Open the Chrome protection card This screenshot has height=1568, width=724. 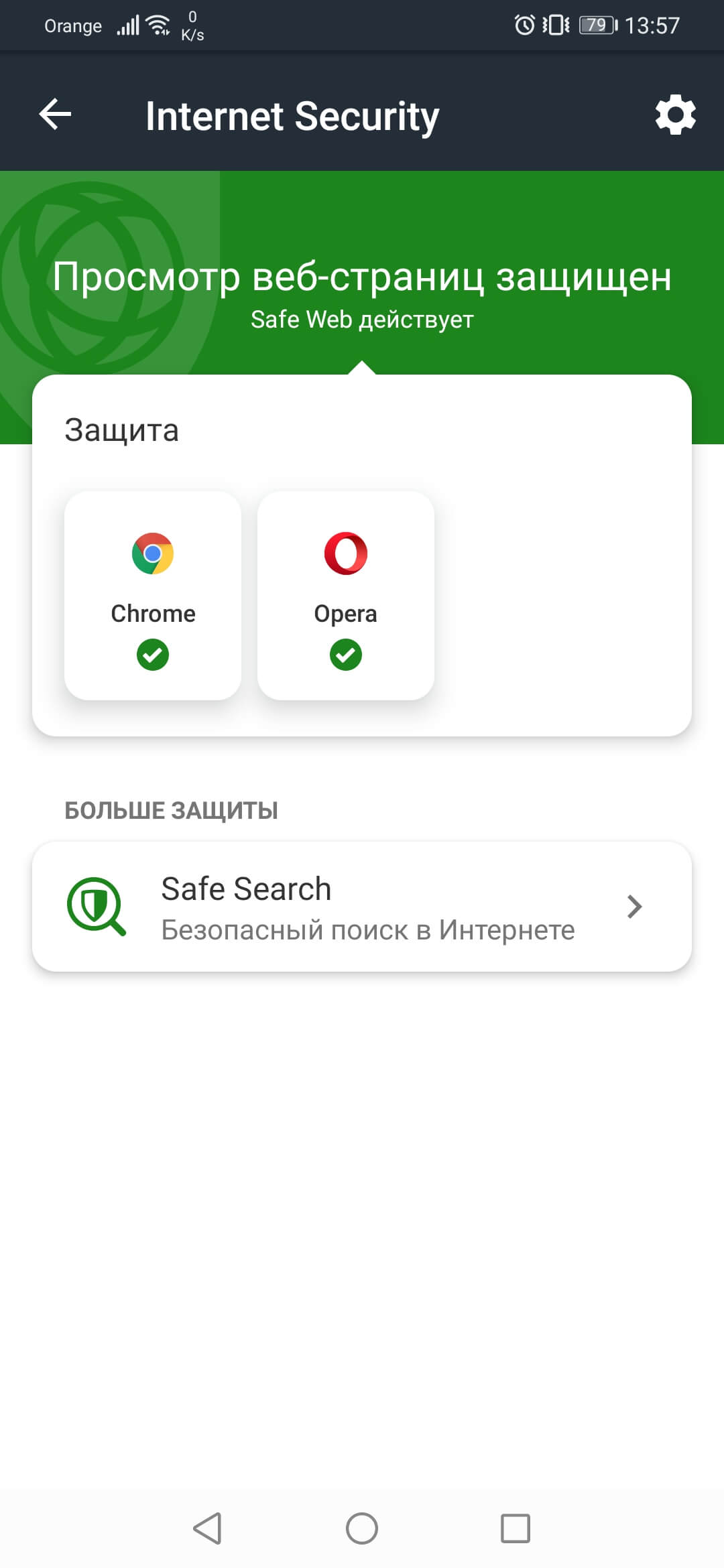(153, 596)
